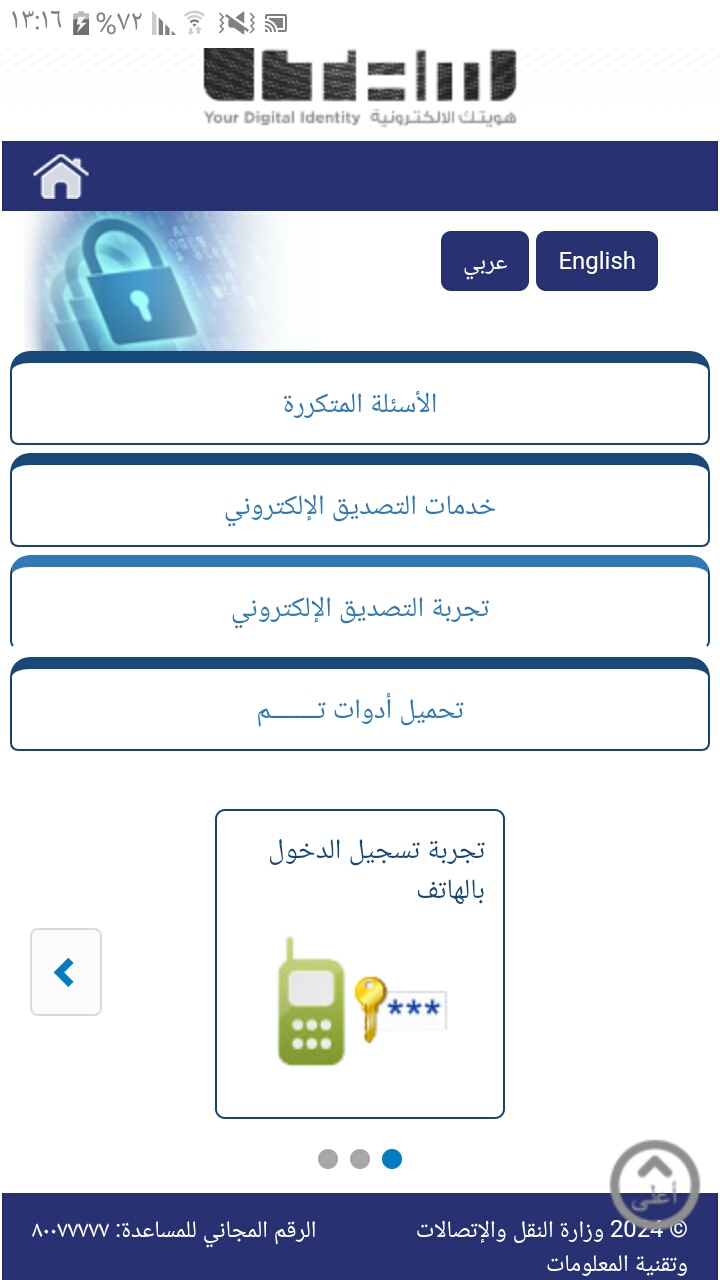Jump to the middle carousel dot
This screenshot has width=720, height=1280.
pos(360,1159)
